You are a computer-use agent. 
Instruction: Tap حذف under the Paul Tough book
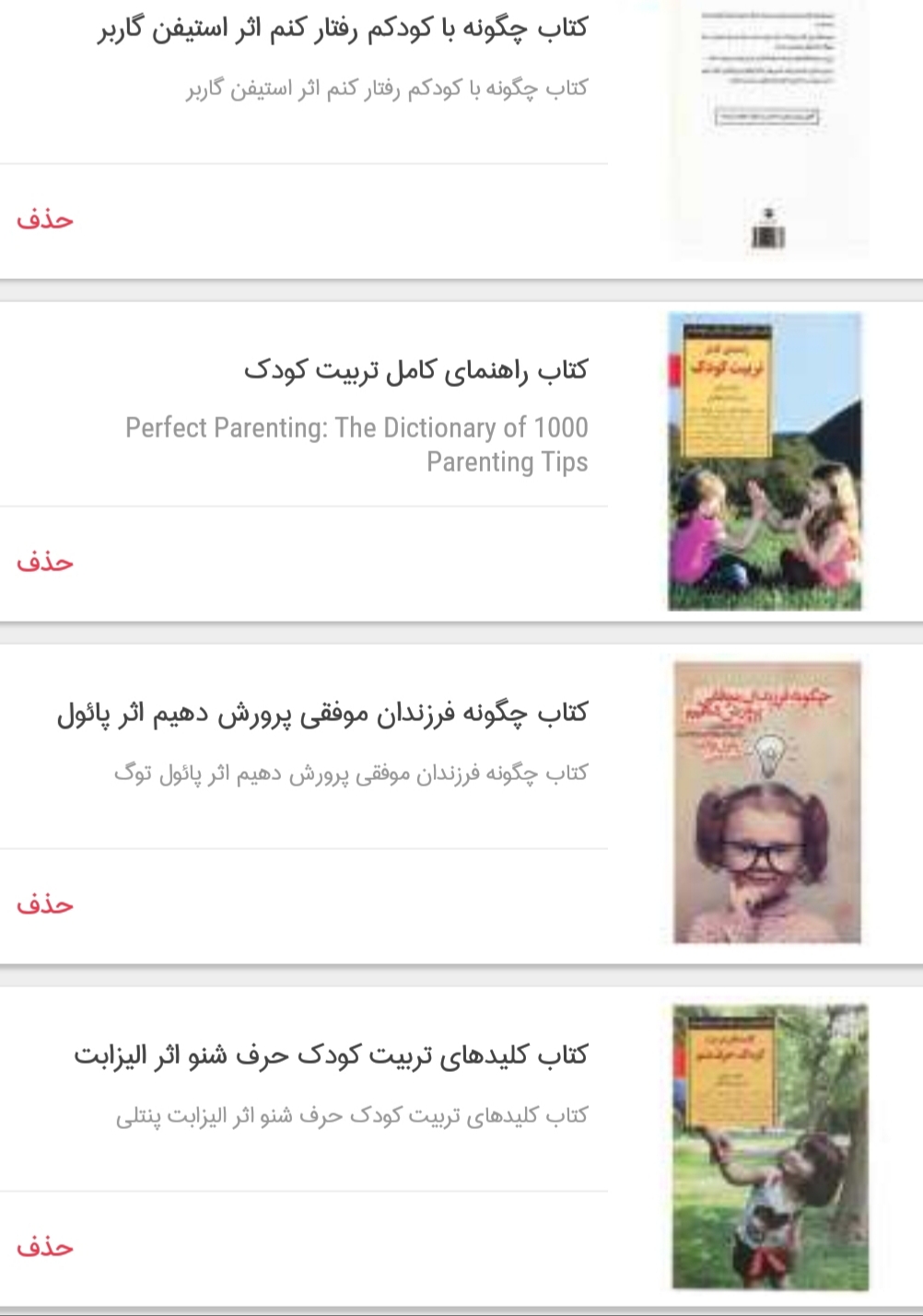[x=44, y=904]
